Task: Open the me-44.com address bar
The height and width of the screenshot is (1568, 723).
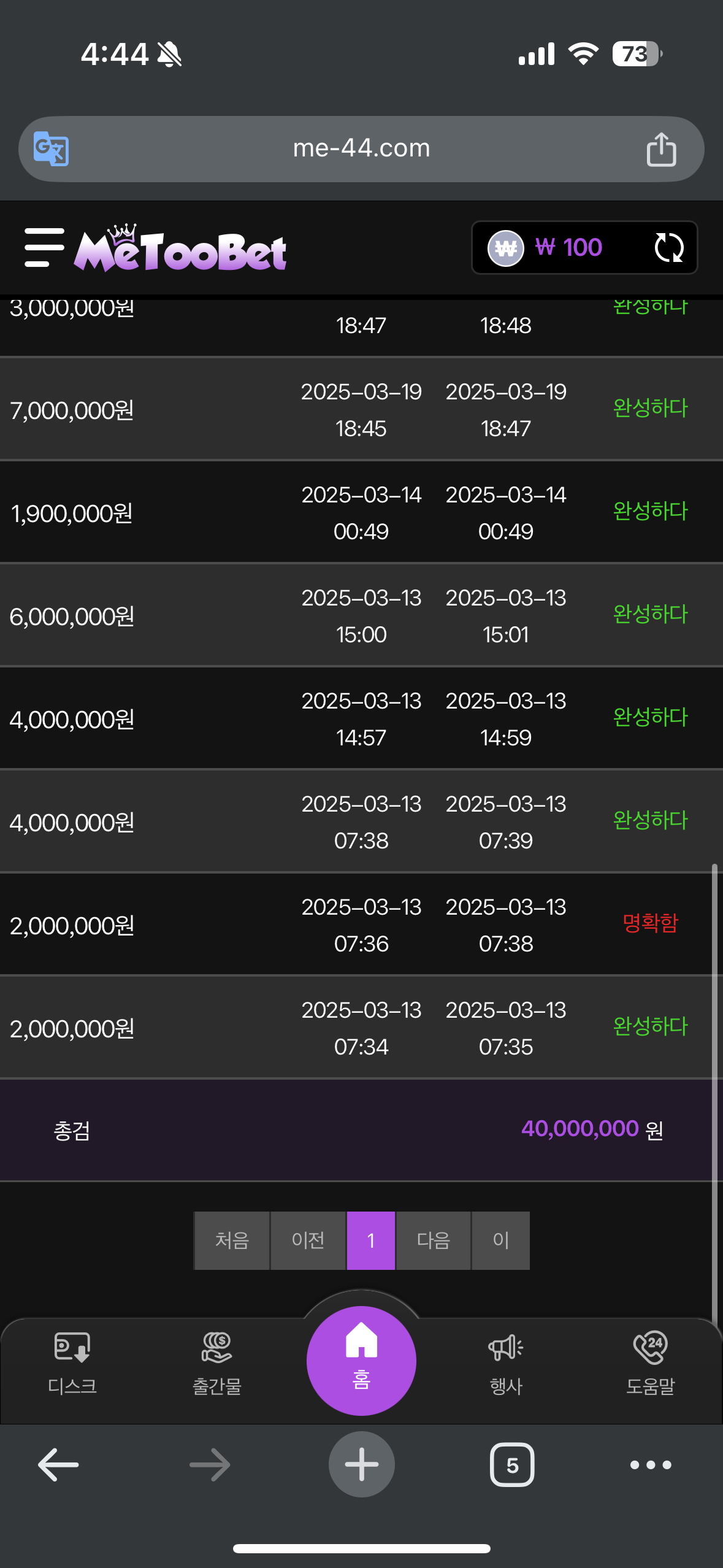Action: (361, 148)
